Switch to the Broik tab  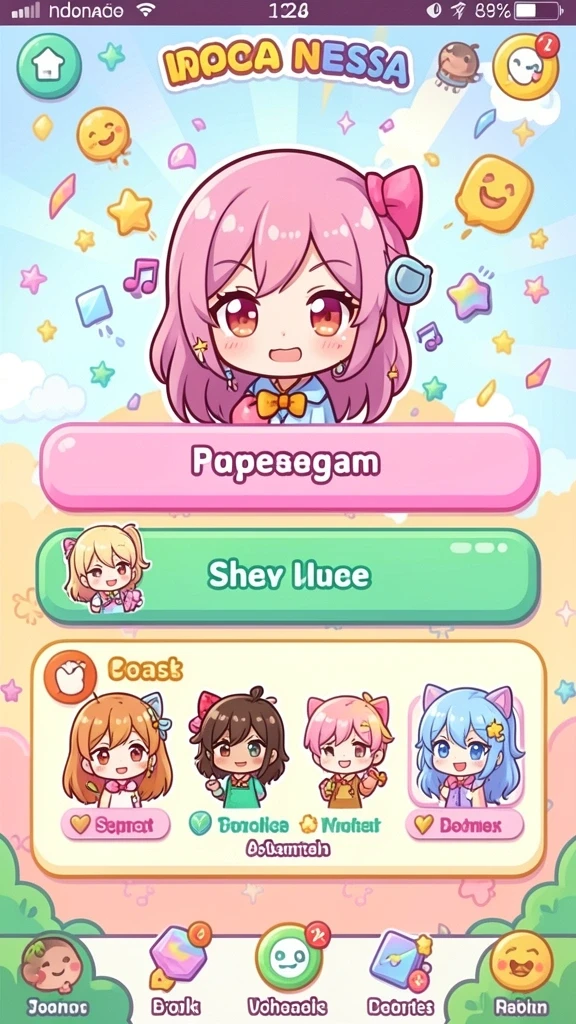tap(174, 973)
